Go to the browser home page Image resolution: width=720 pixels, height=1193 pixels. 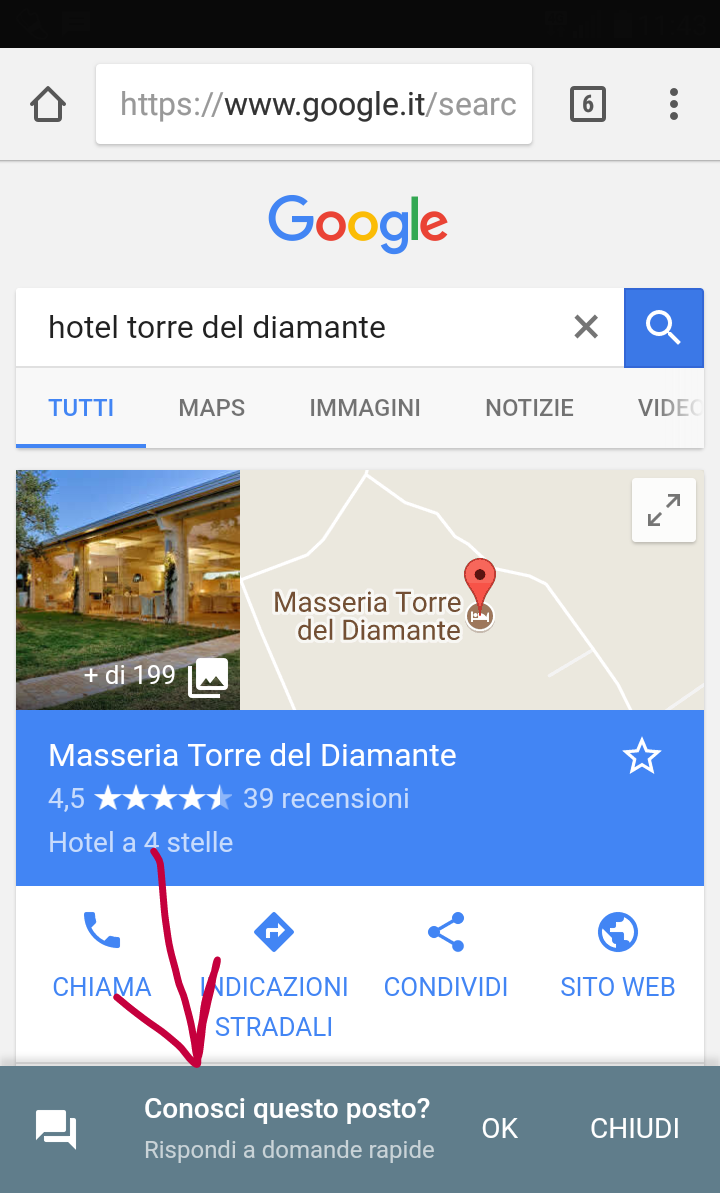(48, 104)
